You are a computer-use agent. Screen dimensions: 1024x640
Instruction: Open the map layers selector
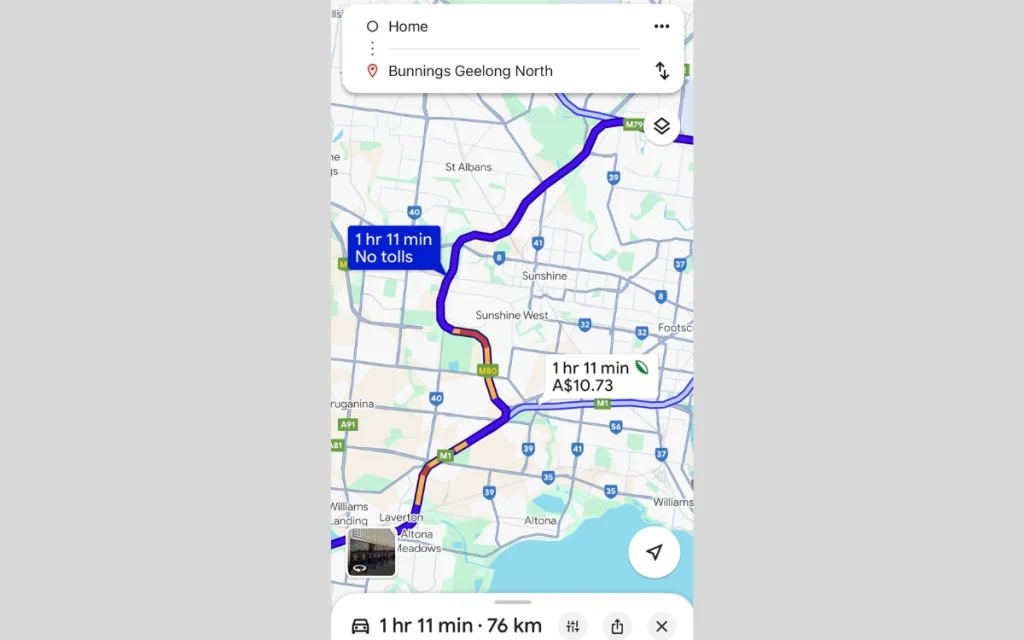coord(661,127)
